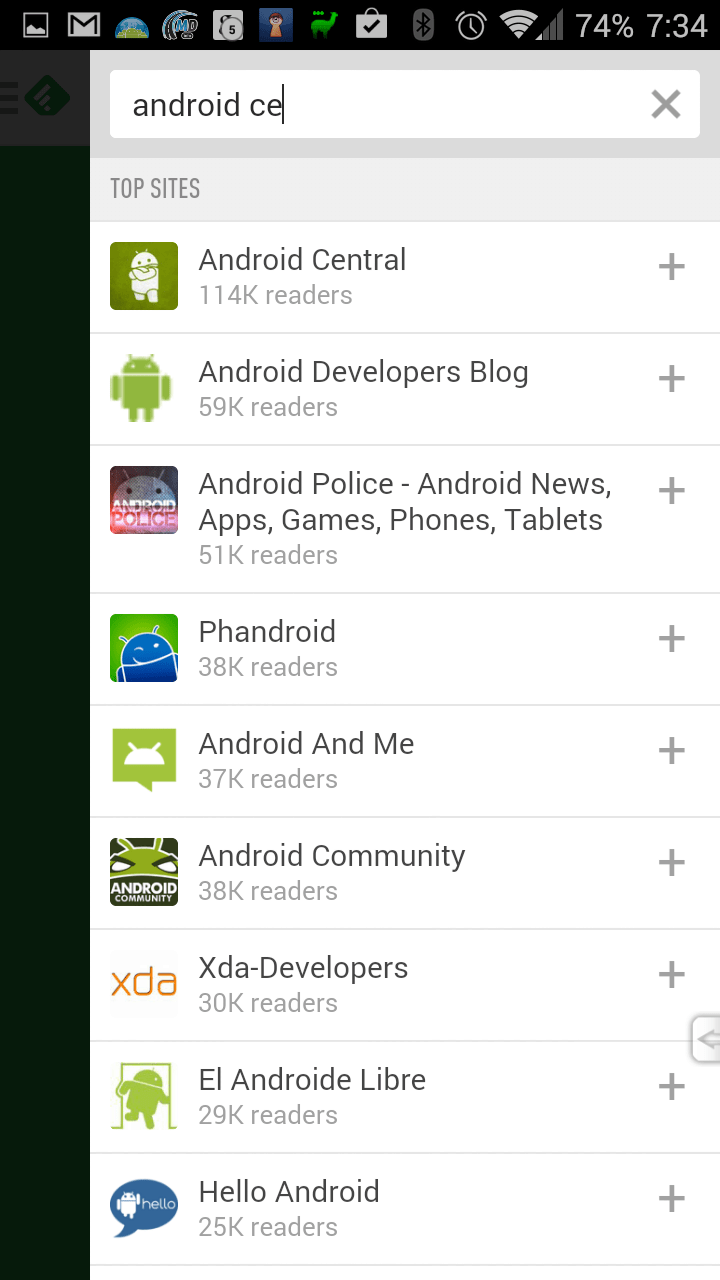Add Android Police using the plus icon
The image size is (720, 1280).
click(671, 491)
